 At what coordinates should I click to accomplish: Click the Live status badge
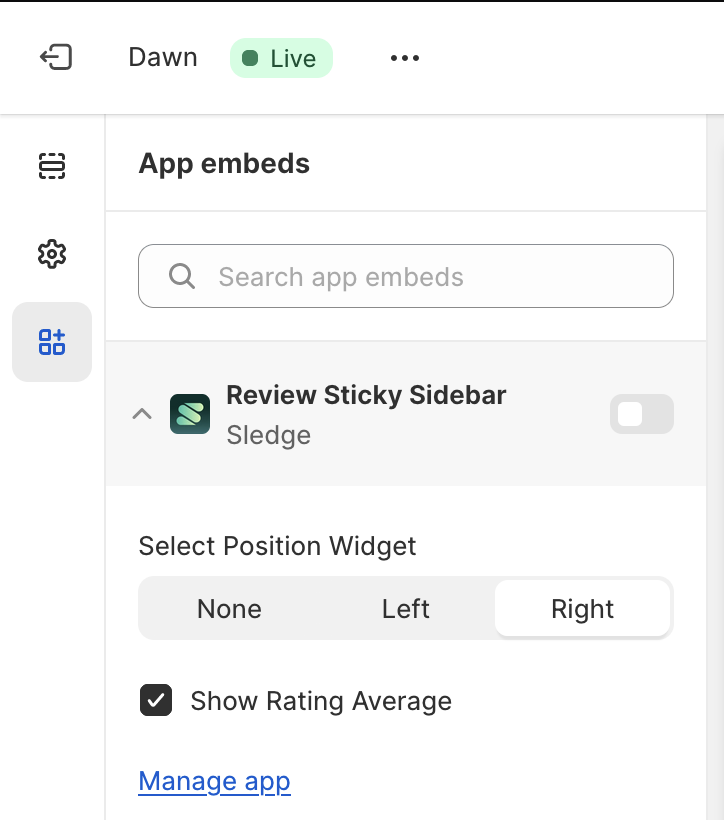[x=281, y=57]
